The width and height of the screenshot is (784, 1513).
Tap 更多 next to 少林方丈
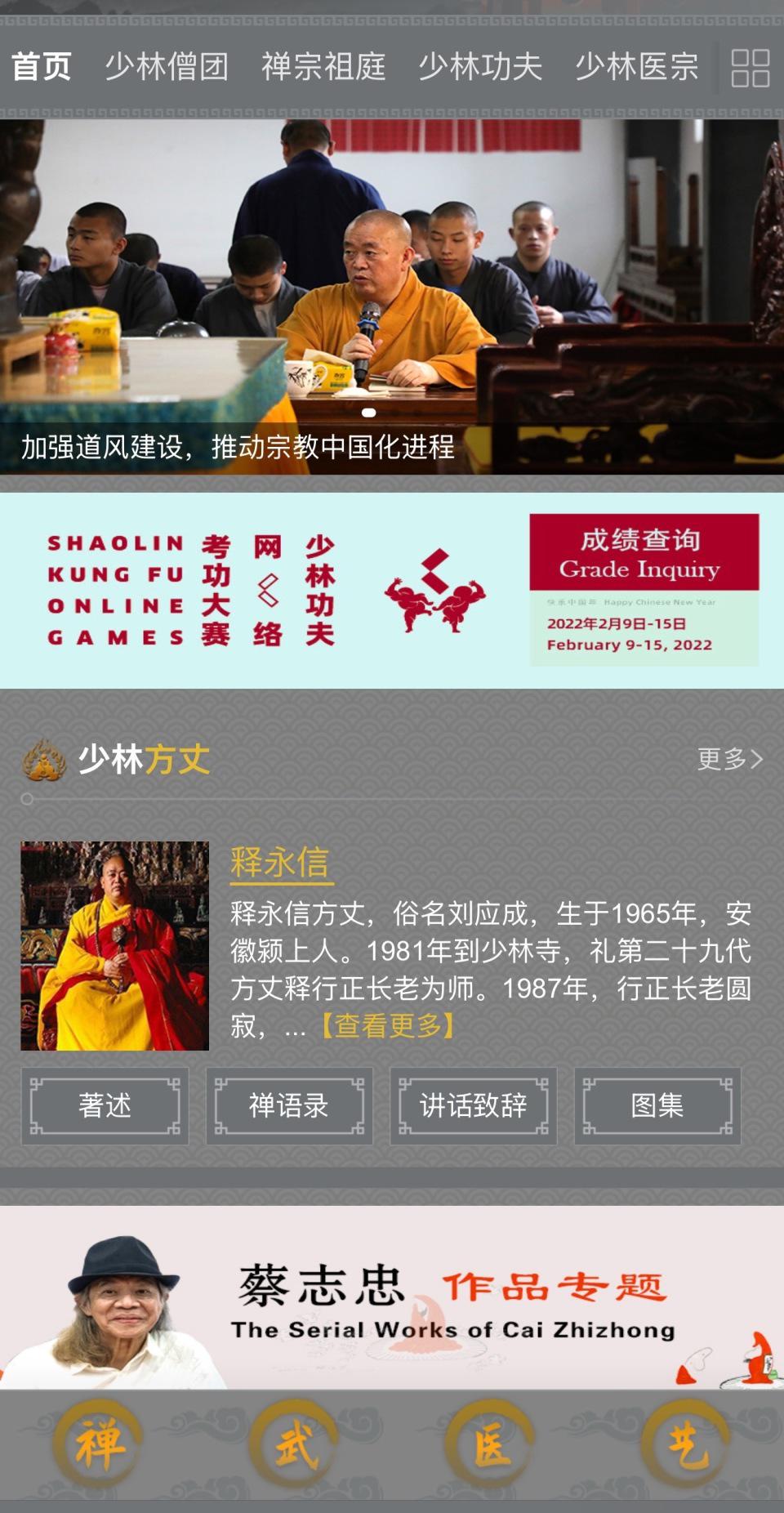(x=729, y=759)
